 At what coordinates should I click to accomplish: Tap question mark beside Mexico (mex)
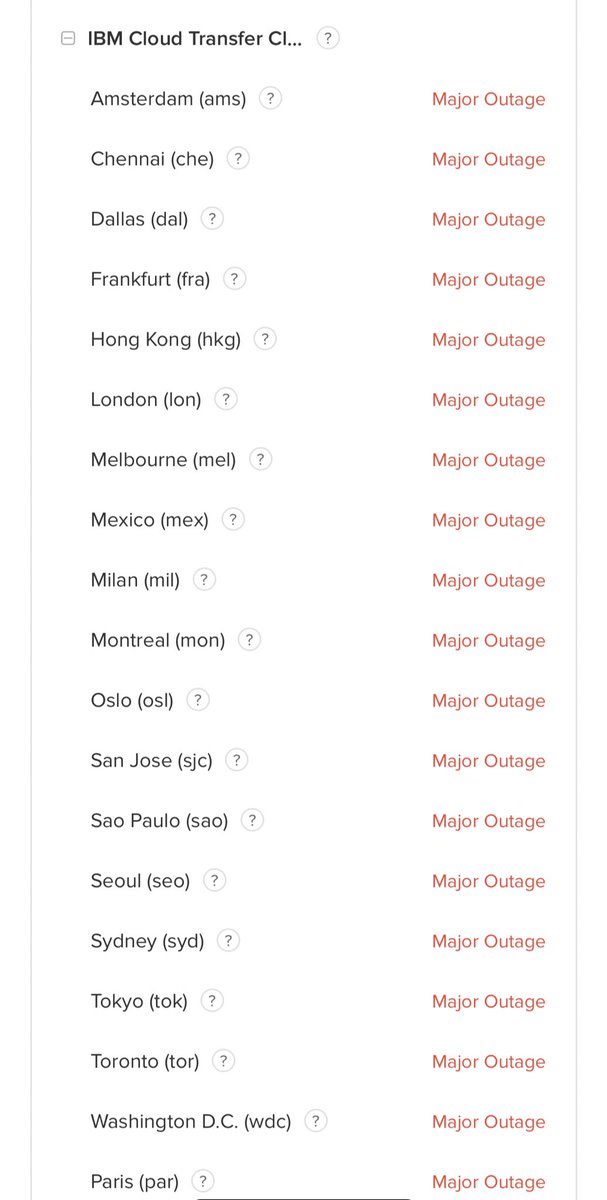coord(233,519)
